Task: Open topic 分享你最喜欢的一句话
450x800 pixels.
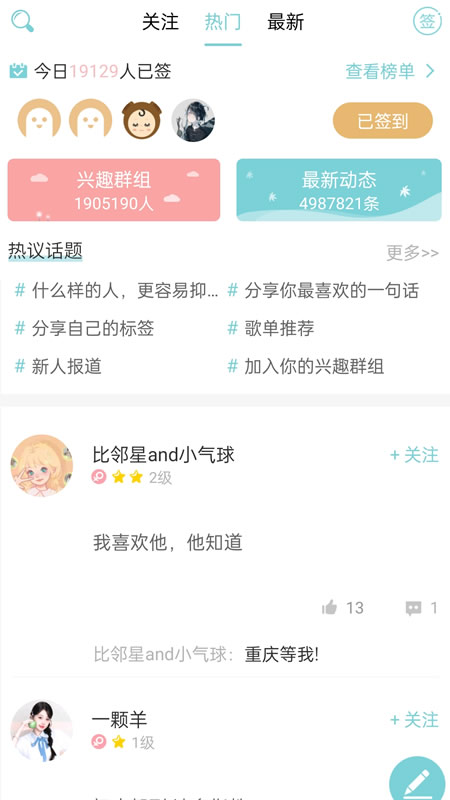Action: (x=323, y=290)
